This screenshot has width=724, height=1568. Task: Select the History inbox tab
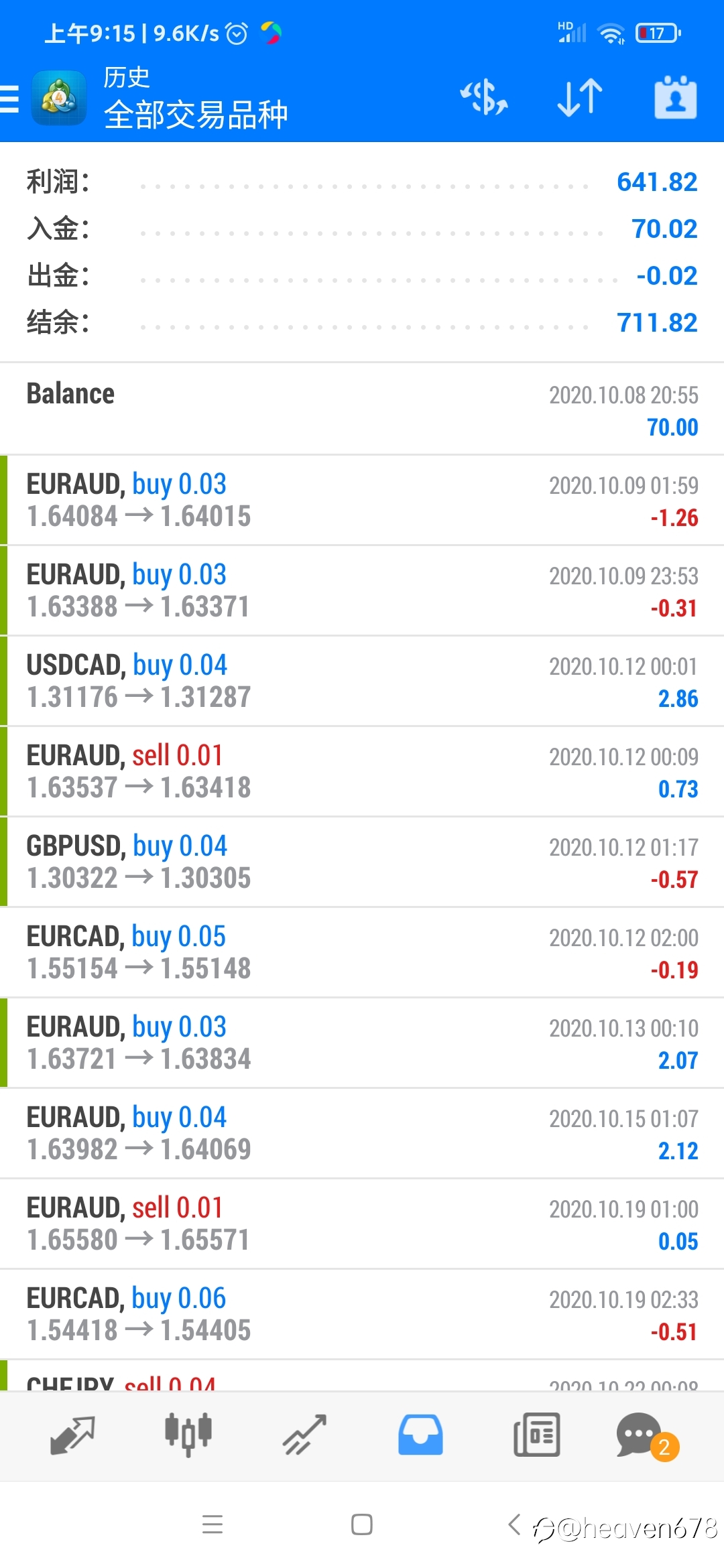[420, 1435]
